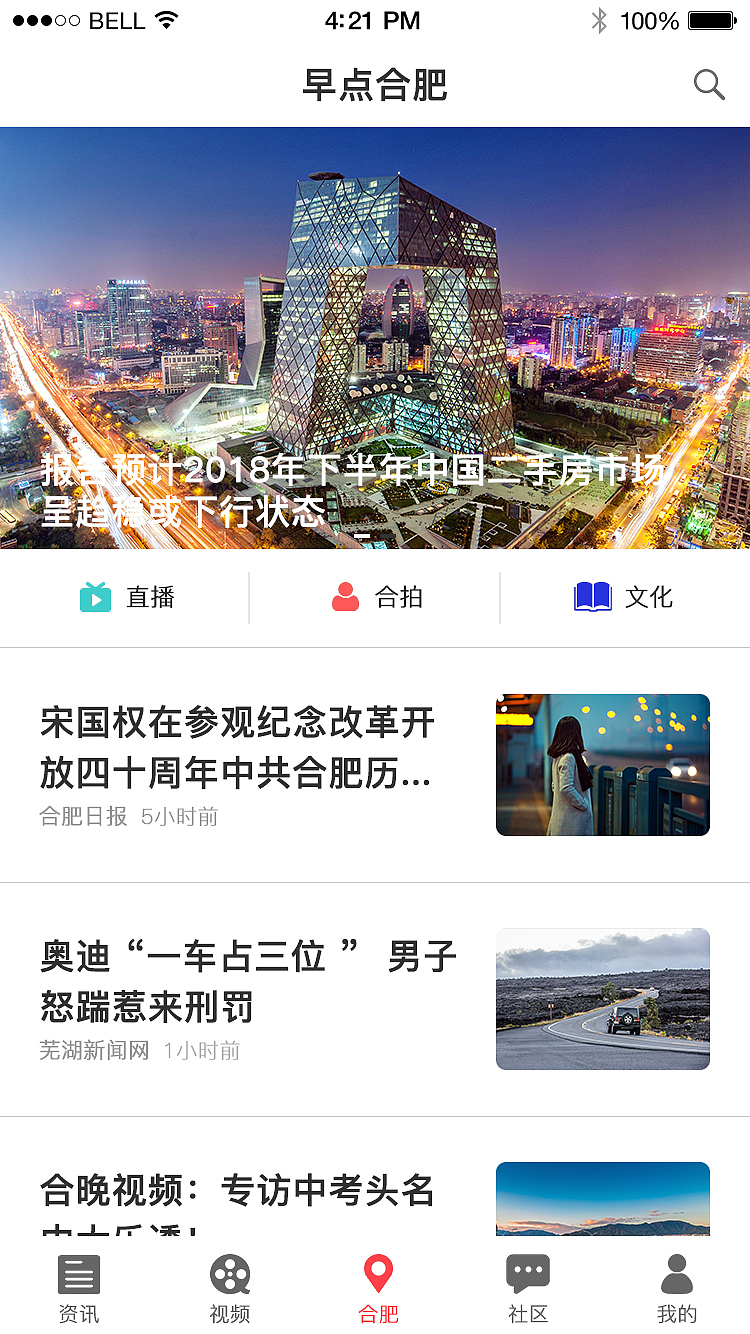Click the 我的 profile person icon

tap(676, 1273)
